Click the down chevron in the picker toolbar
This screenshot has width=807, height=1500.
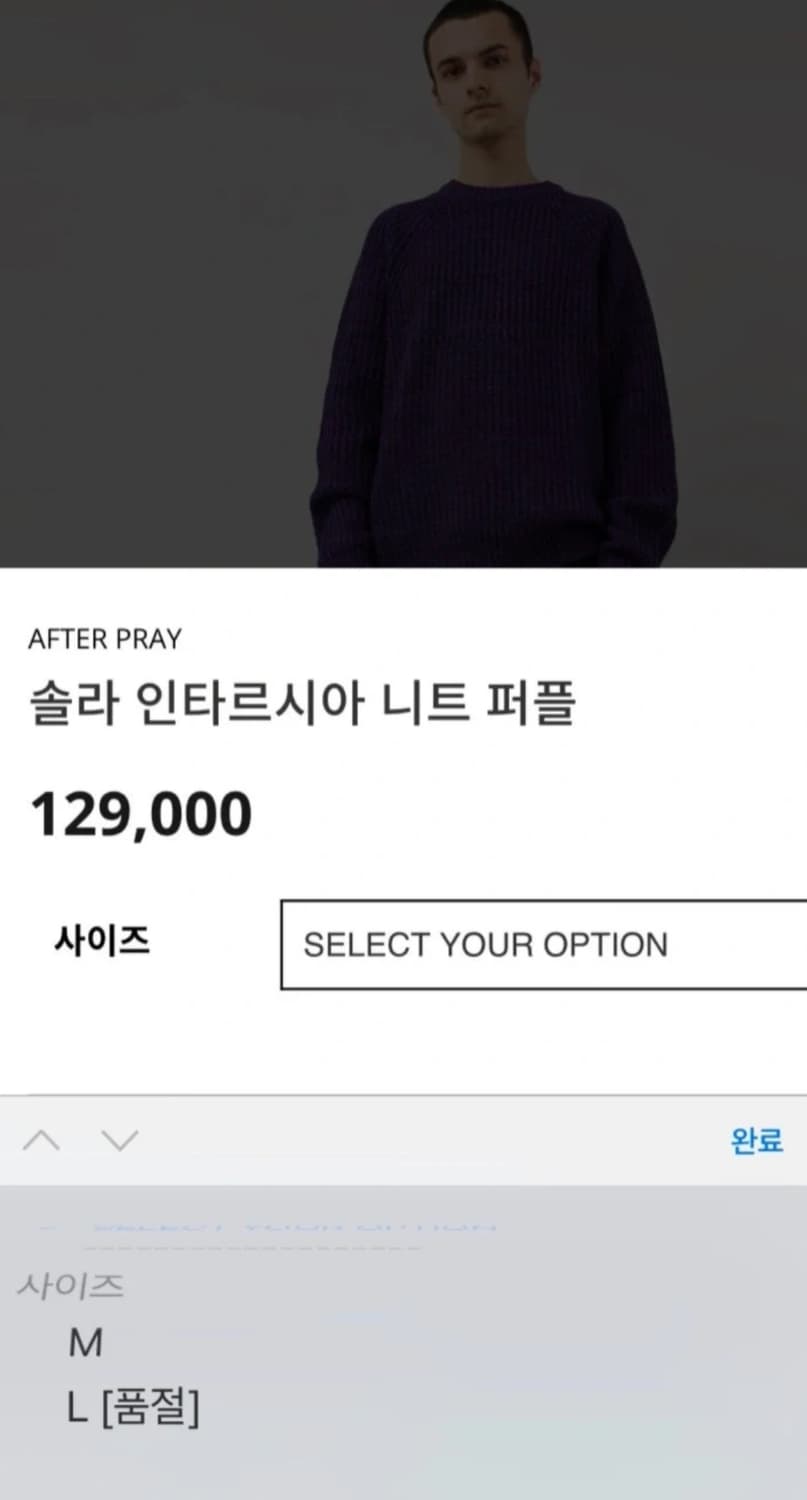click(119, 1141)
